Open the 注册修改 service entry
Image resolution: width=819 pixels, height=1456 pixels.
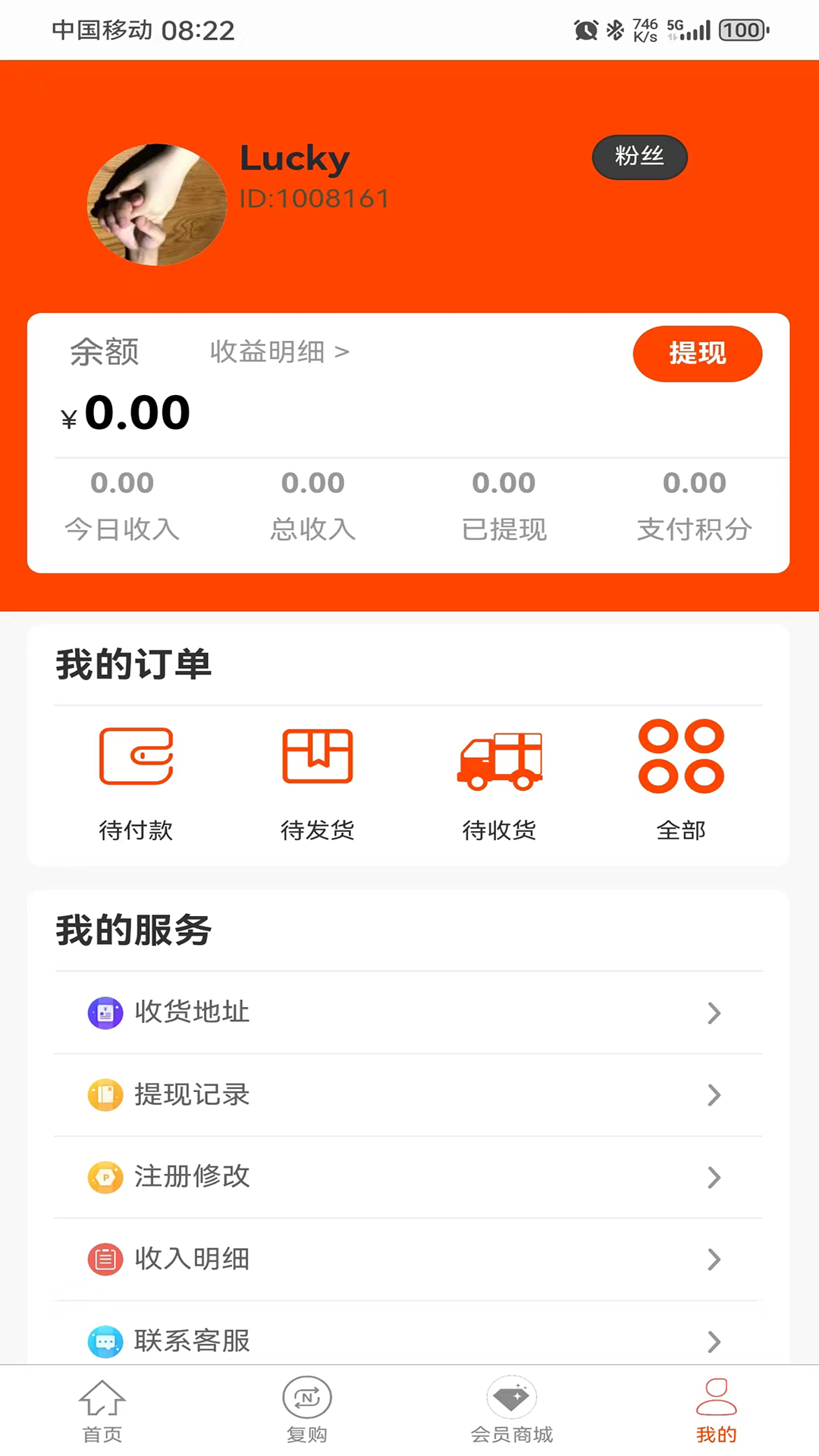(192, 1177)
